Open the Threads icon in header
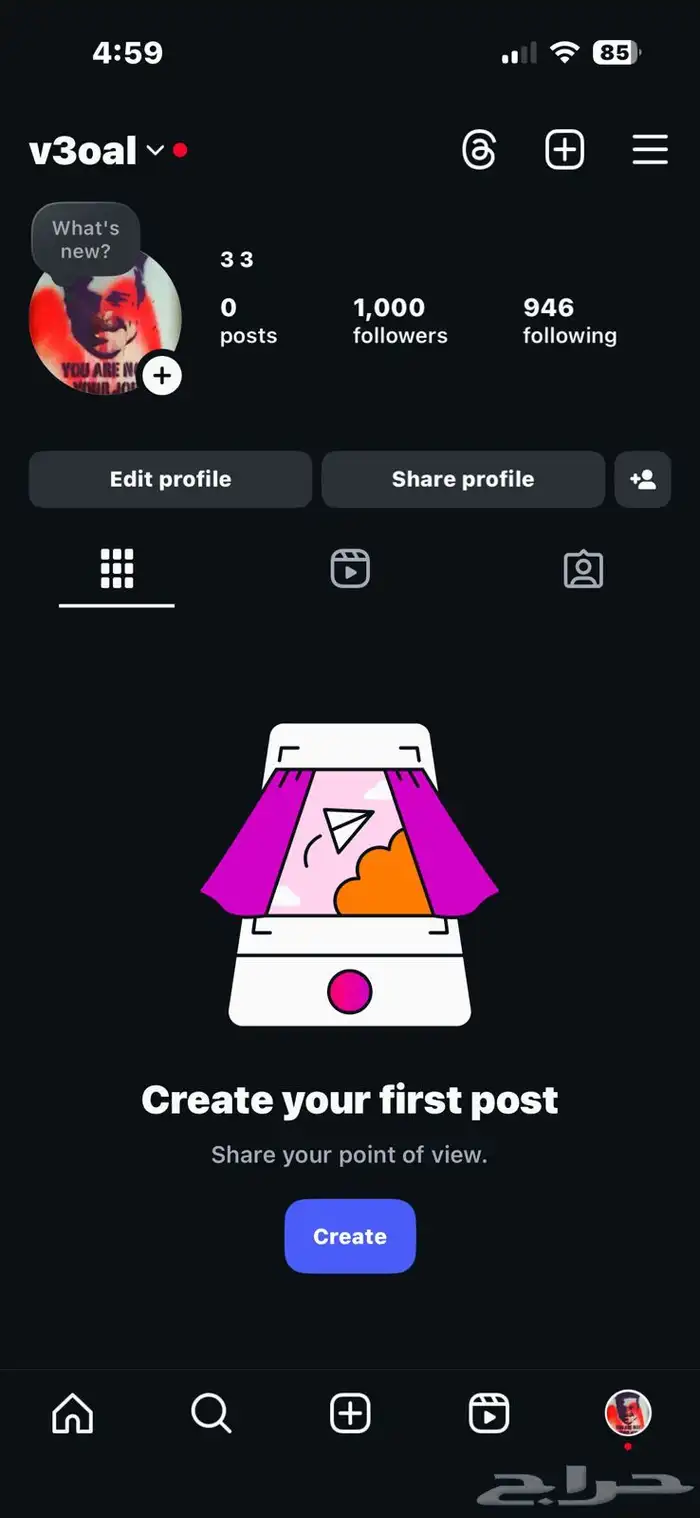Screen dimensions: 700x1518 (479, 151)
